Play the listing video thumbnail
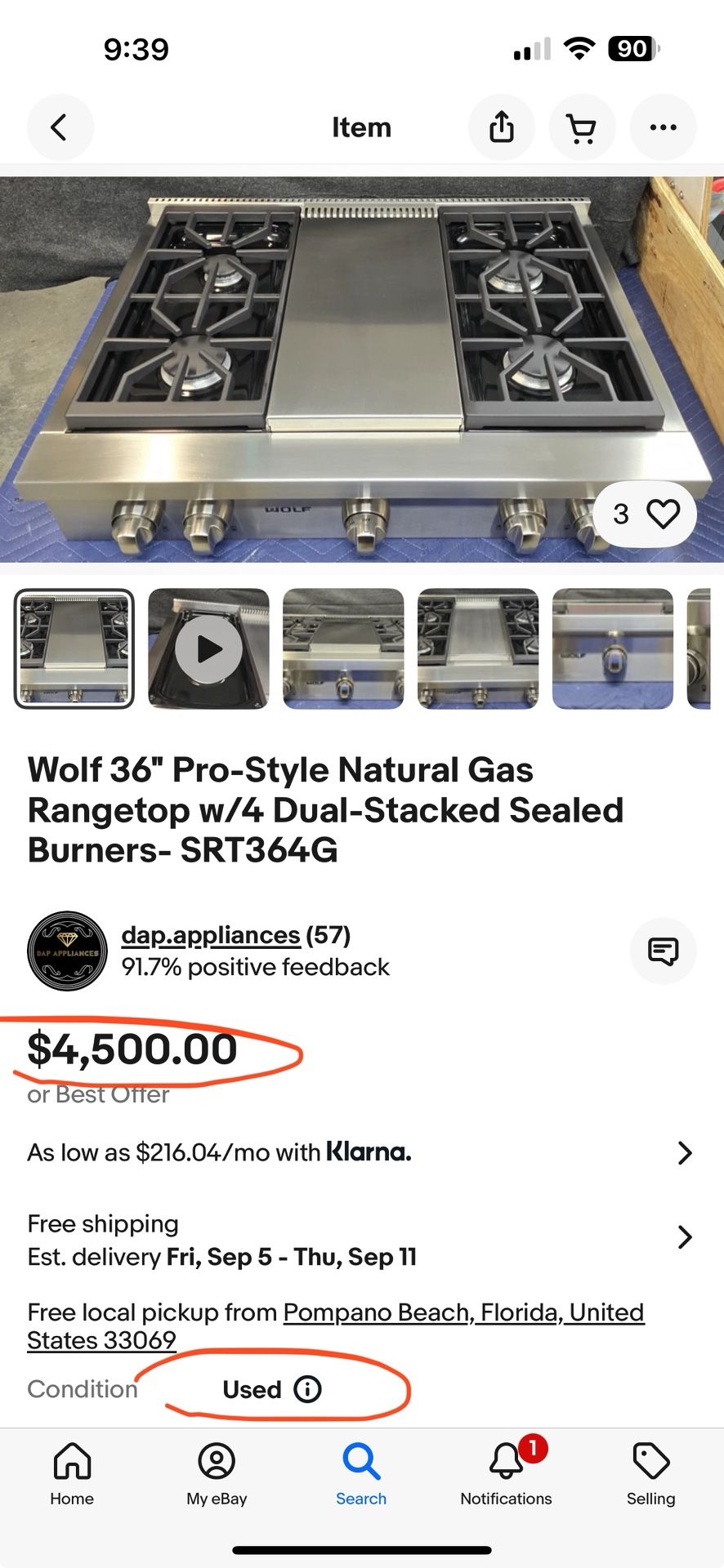Image resolution: width=724 pixels, height=1568 pixels. coord(208,648)
